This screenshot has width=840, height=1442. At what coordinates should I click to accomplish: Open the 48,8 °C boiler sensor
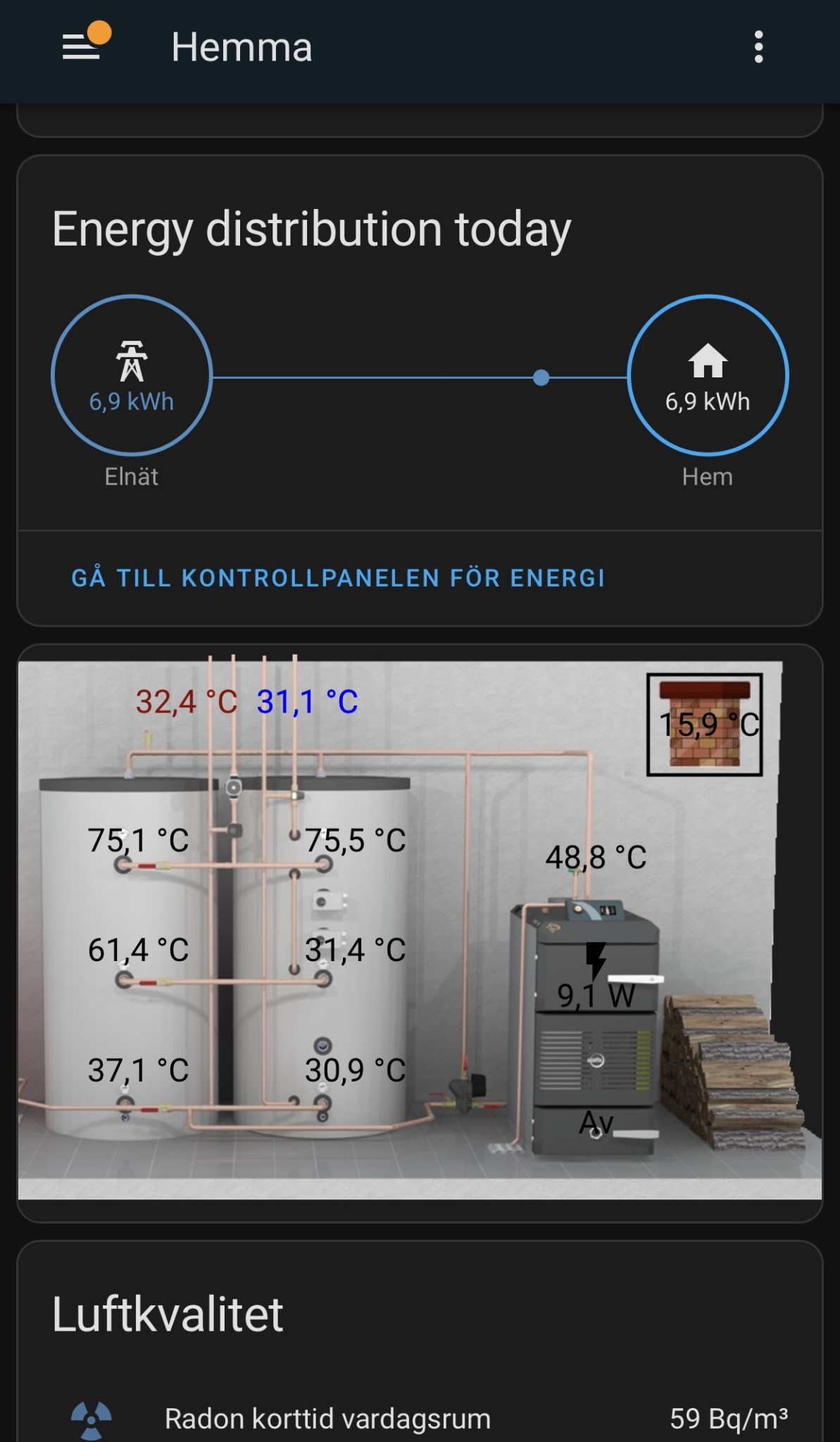[596, 857]
